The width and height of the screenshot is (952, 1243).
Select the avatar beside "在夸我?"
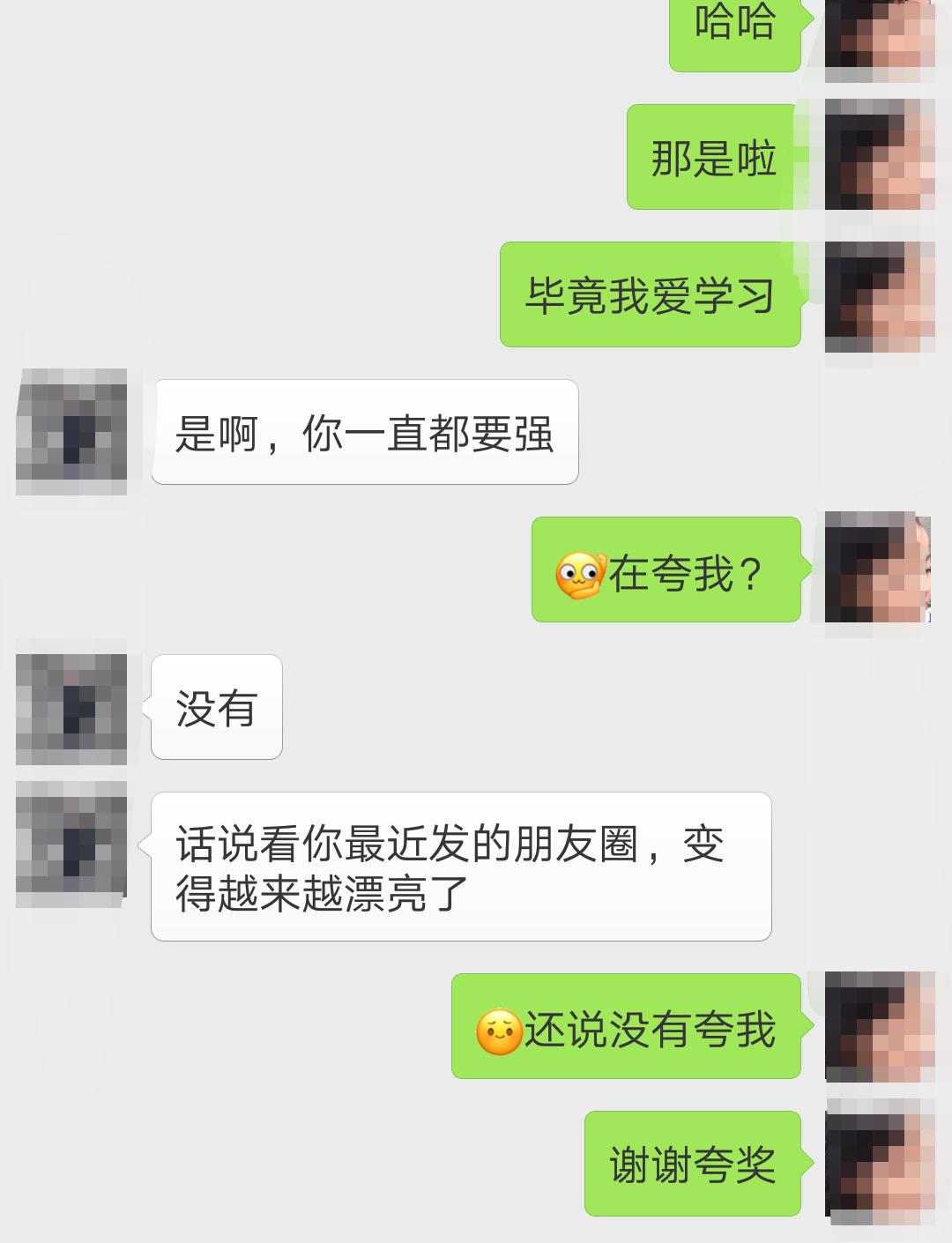click(879, 569)
